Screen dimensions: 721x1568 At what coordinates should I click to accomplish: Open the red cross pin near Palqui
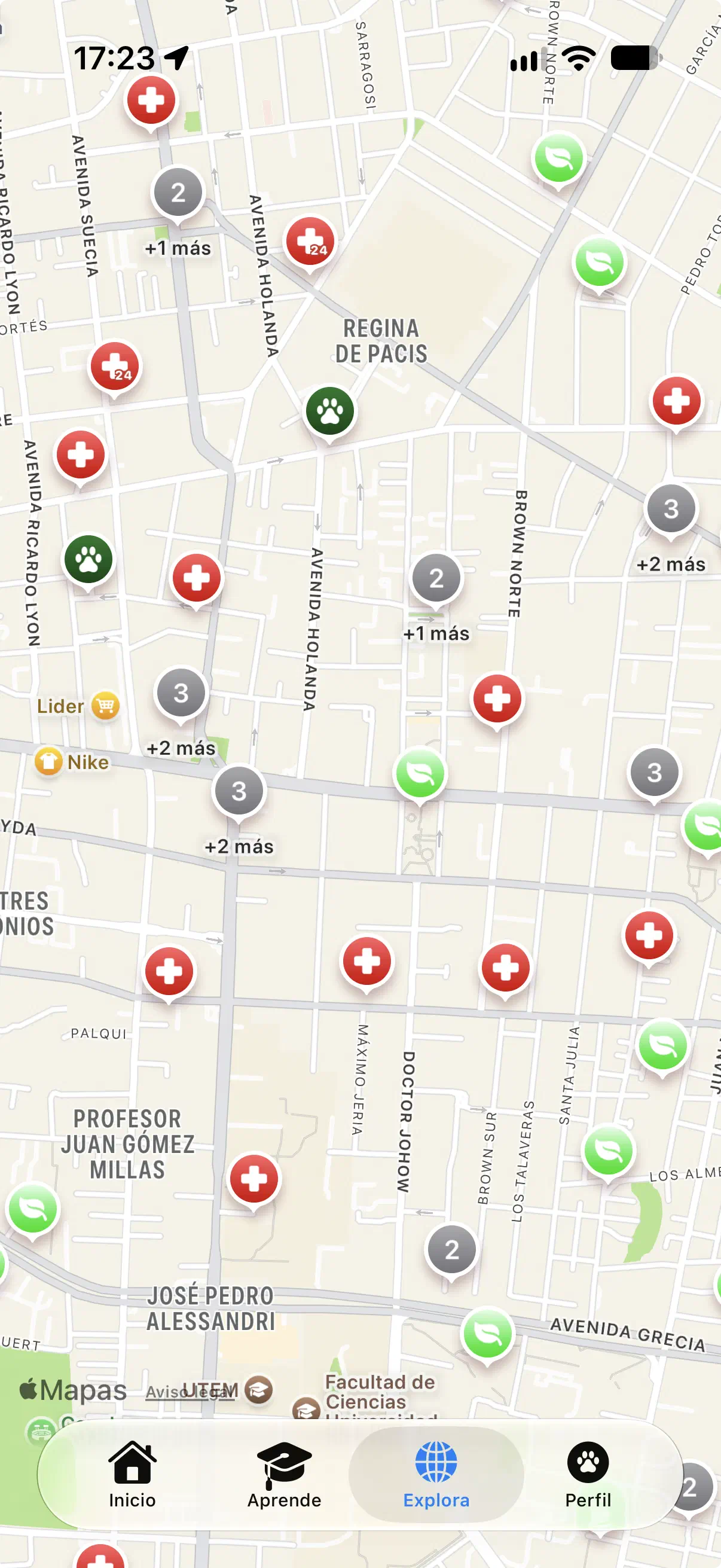coord(169,972)
